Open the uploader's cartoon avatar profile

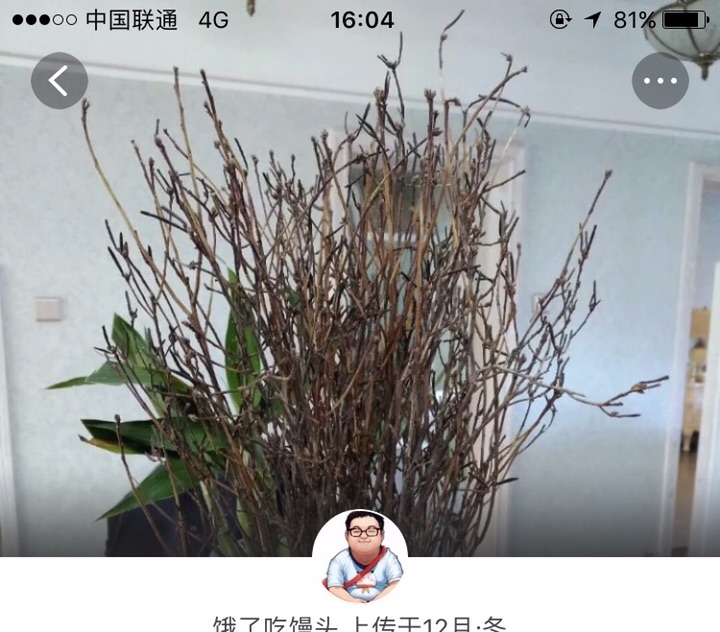[x=360, y=556]
